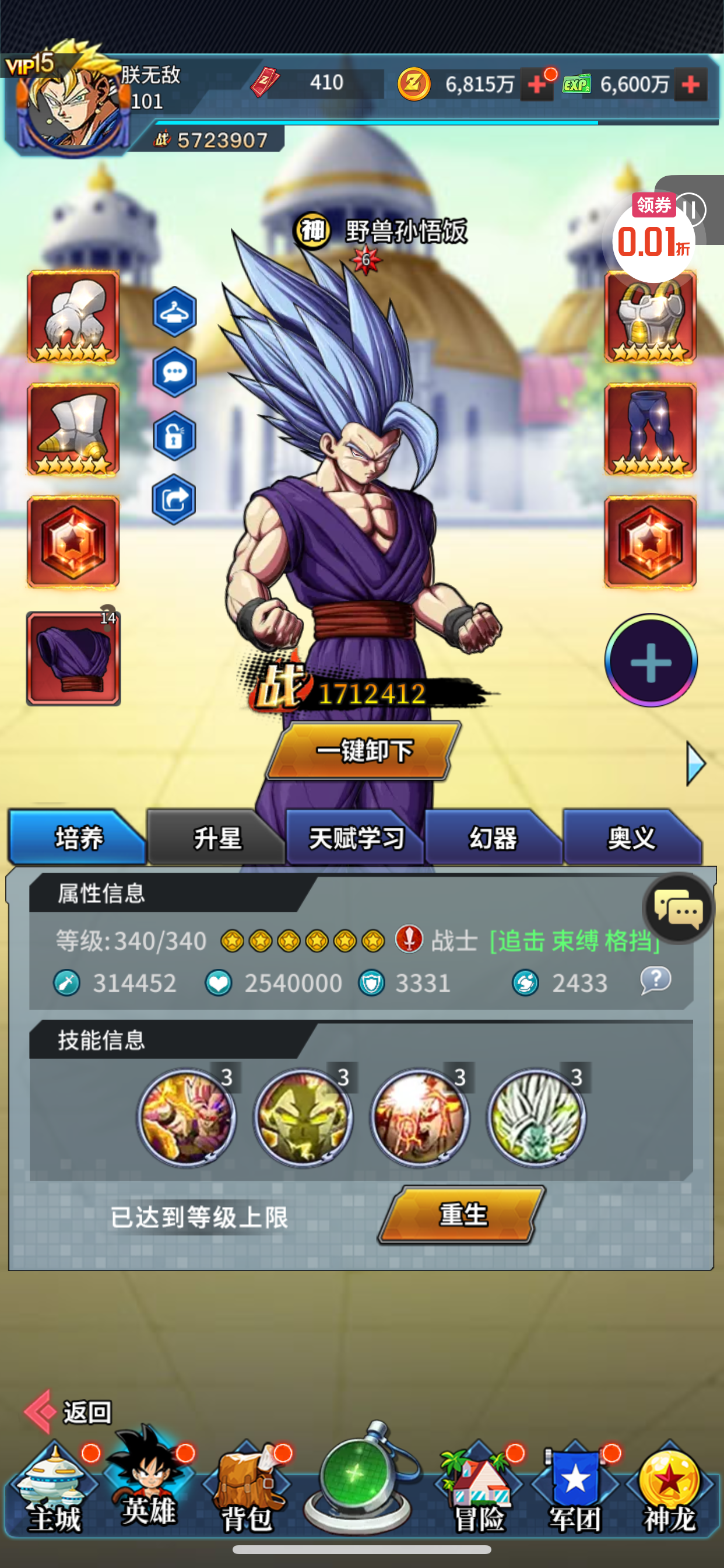724x1568 pixels.
Task: Tap the 重生 rebirth button
Action: coord(462,1215)
